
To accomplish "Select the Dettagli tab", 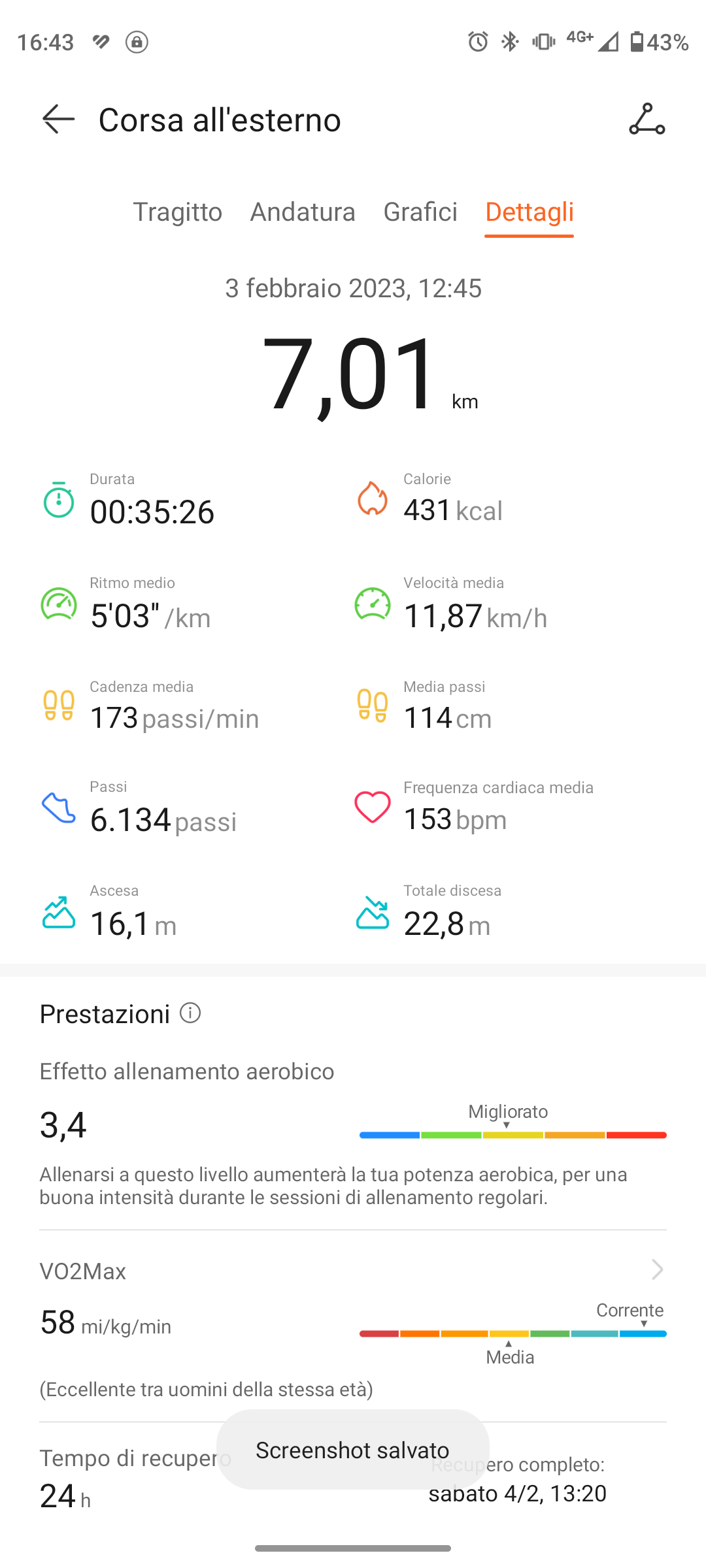I will pos(529,212).
